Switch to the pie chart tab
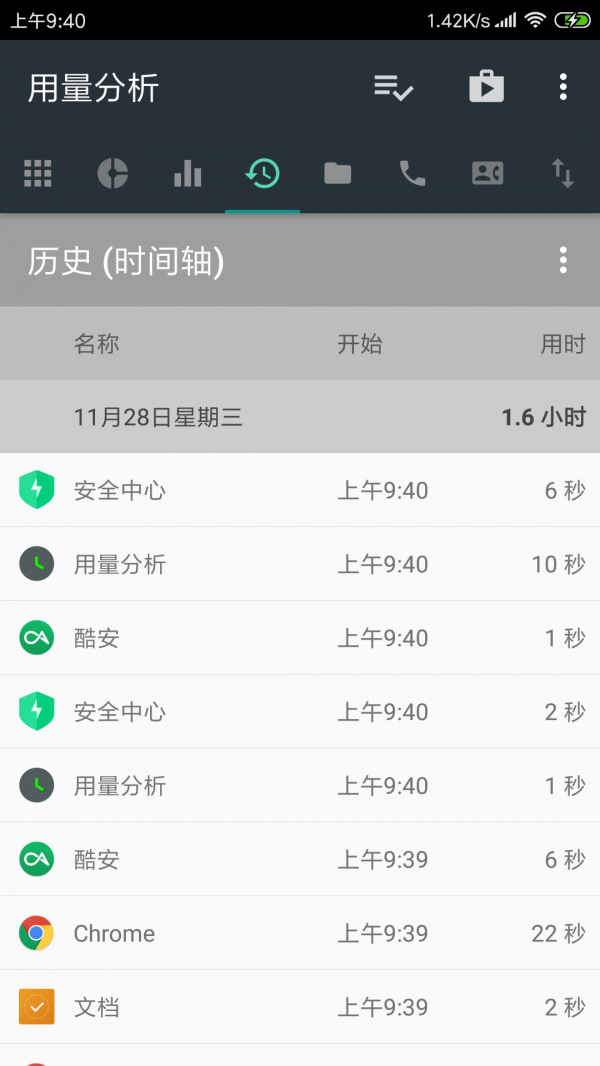Screen dimensions: 600x1066 click(112, 173)
